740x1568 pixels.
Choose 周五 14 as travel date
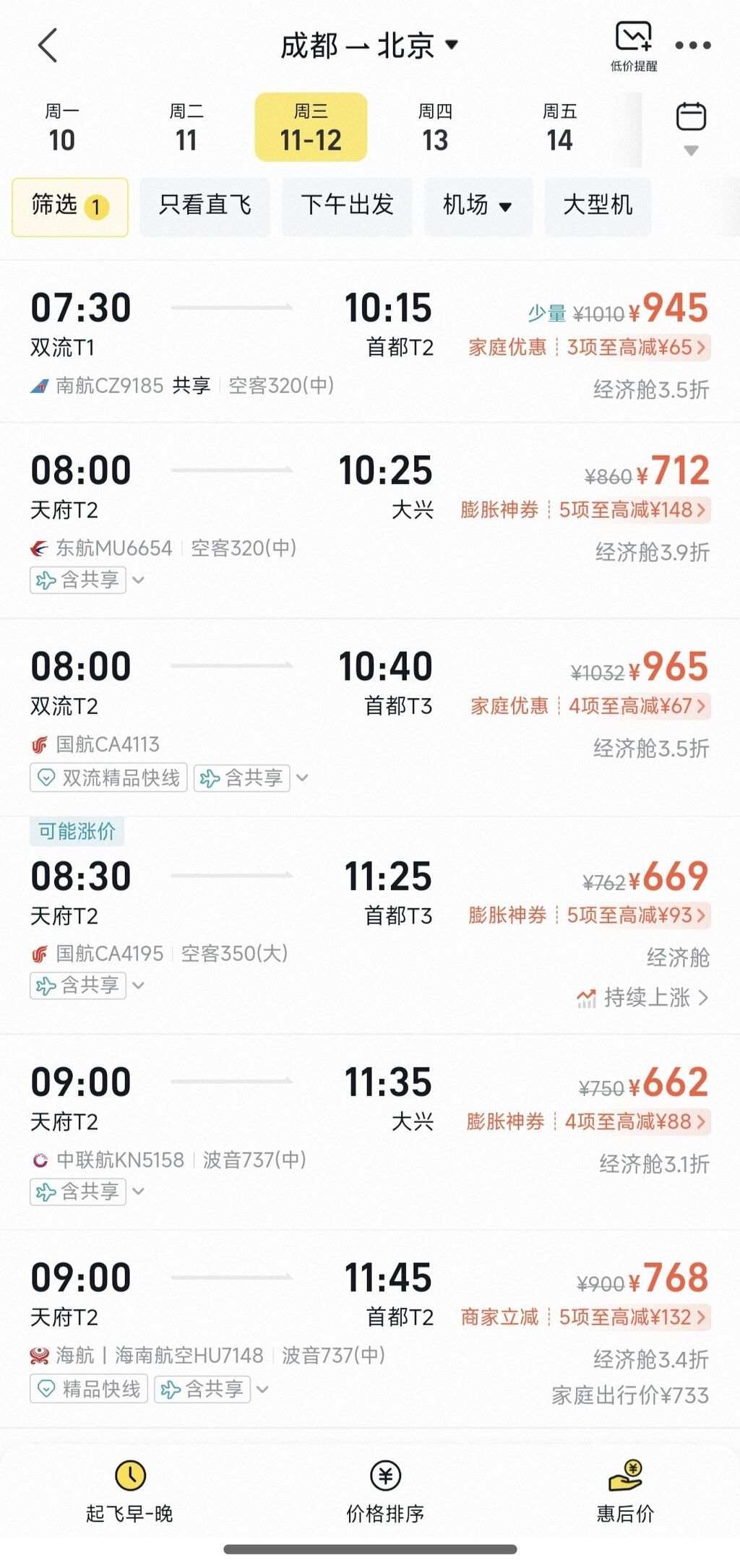click(560, 128)
